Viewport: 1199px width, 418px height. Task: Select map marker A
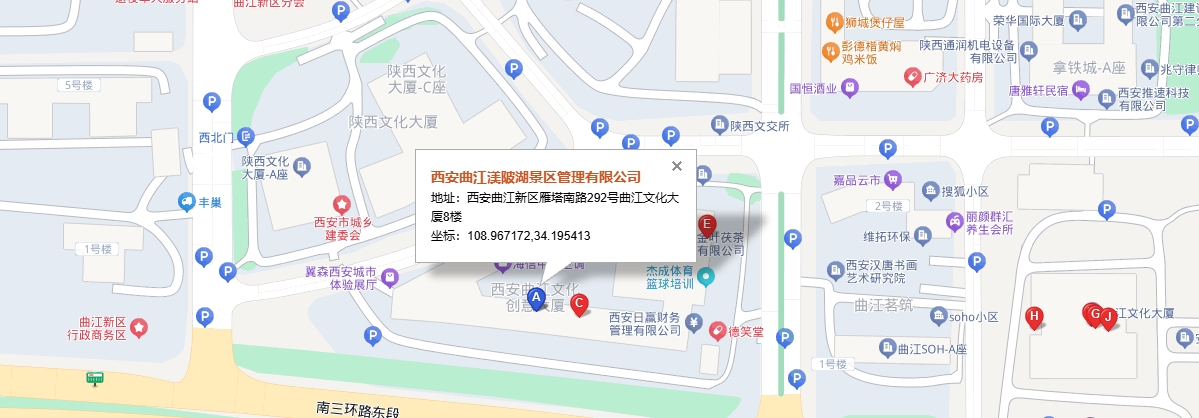[536, 298]
